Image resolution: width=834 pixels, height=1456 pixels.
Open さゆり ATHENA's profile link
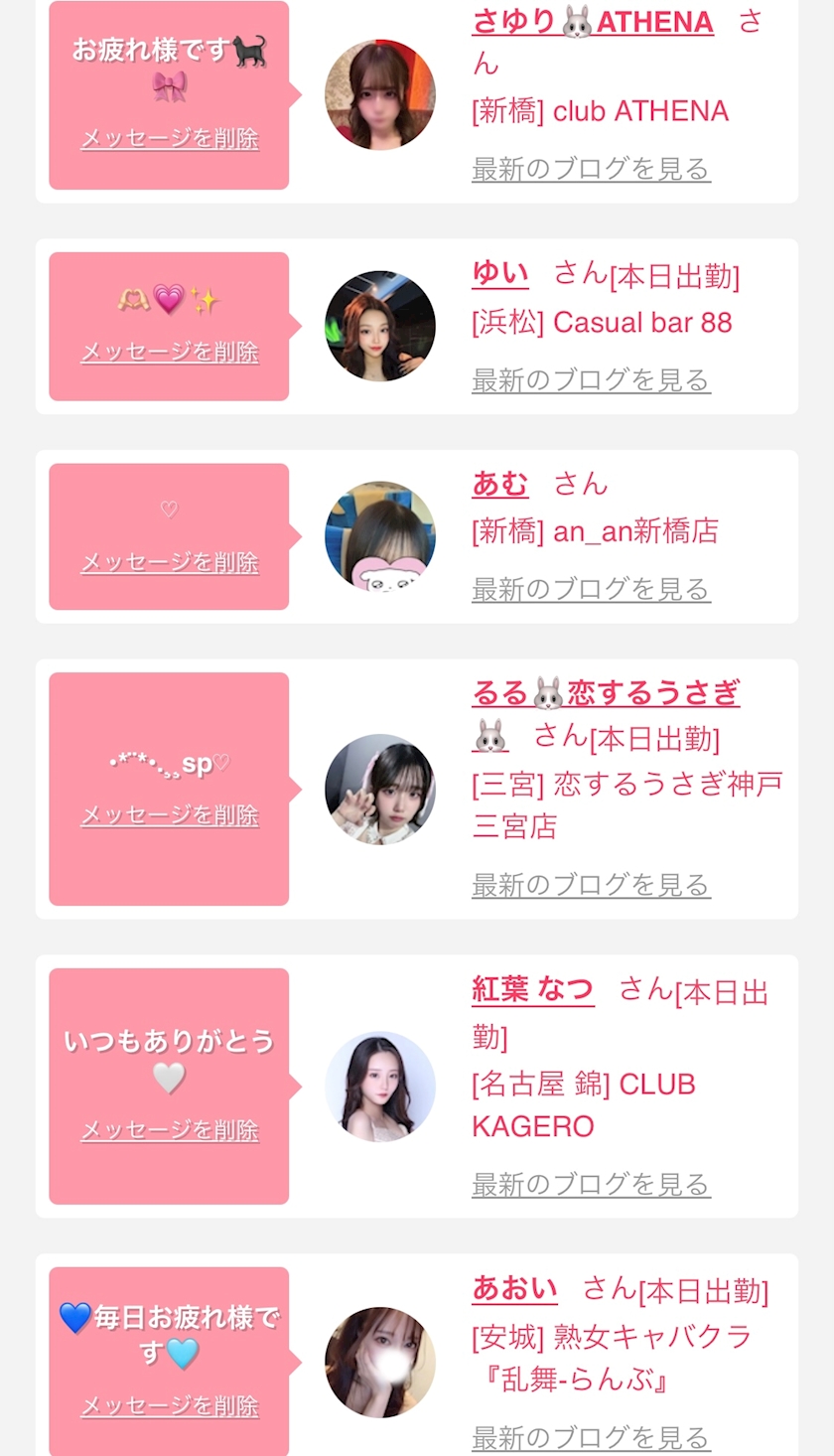(593, 21)
